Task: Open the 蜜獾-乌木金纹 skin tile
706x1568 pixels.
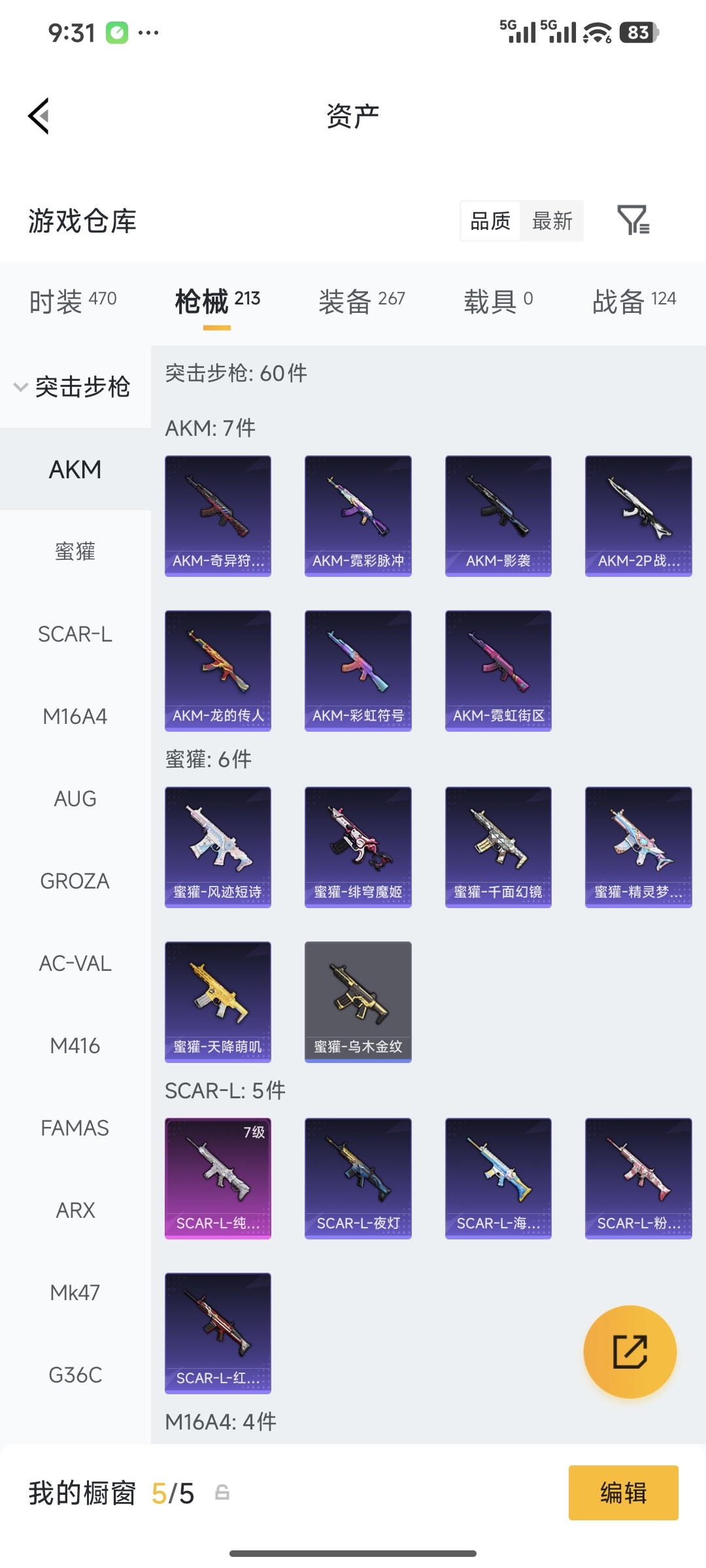Action: point(358,1002)
